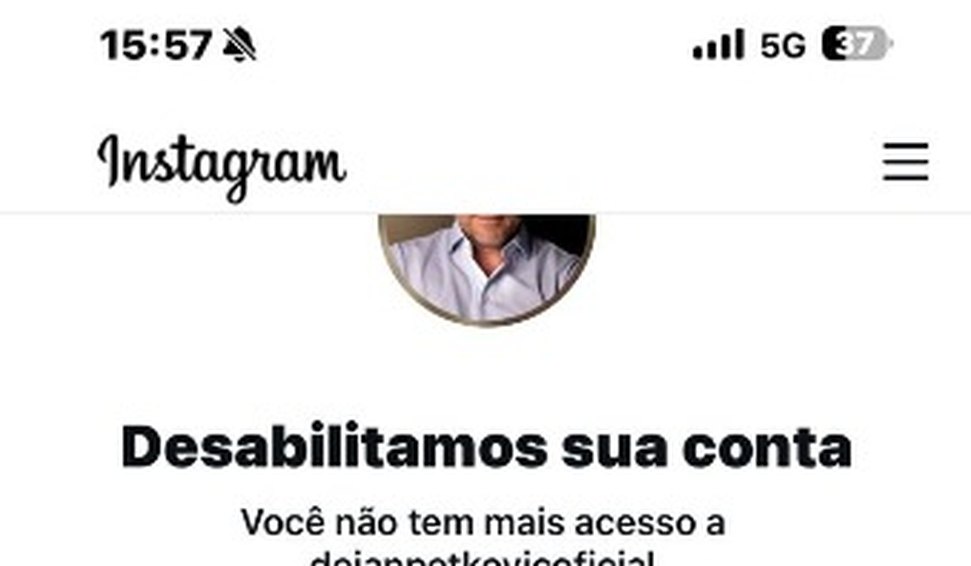971x566 pixels.
Task: Open the hamburger menu
Action: [905, 162]
